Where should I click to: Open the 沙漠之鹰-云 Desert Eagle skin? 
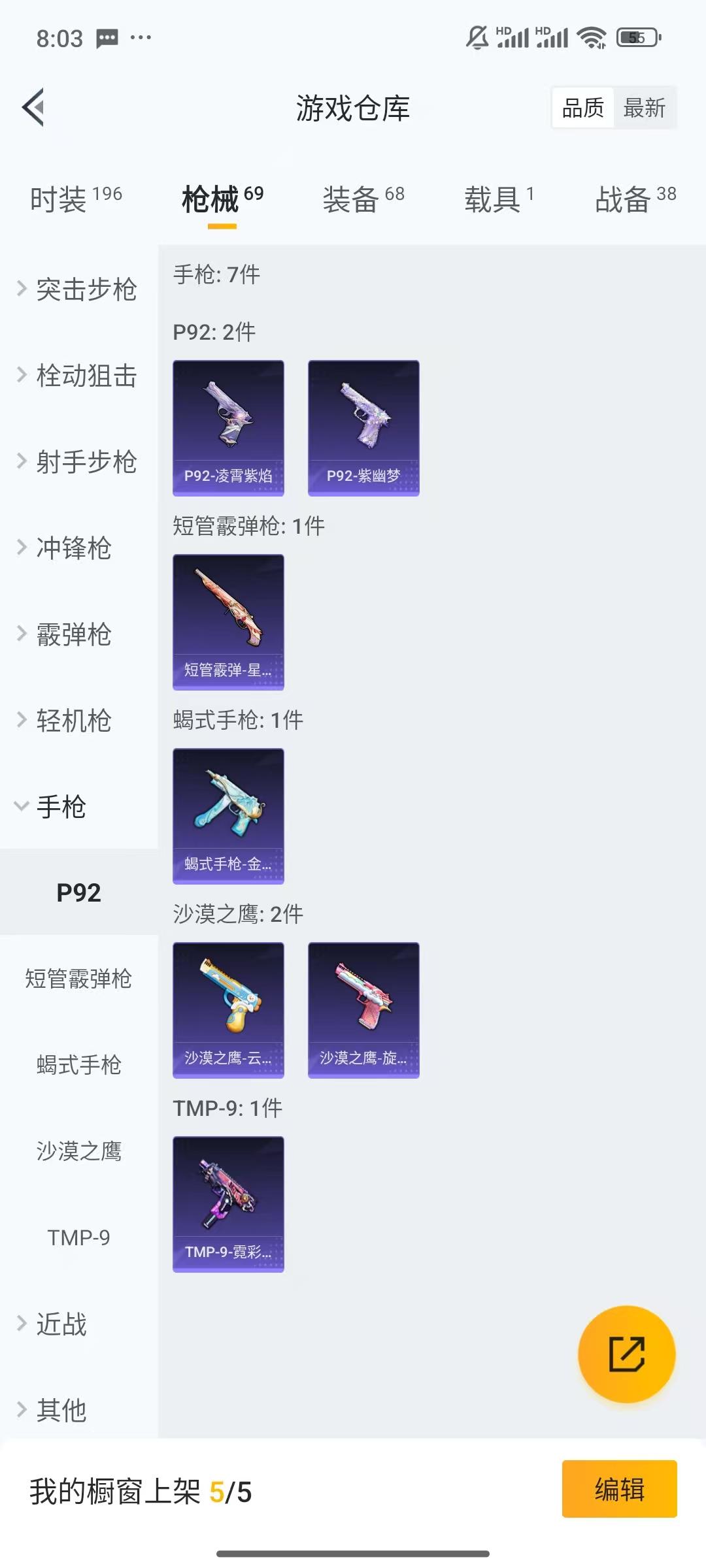[x=228, y=1009]
